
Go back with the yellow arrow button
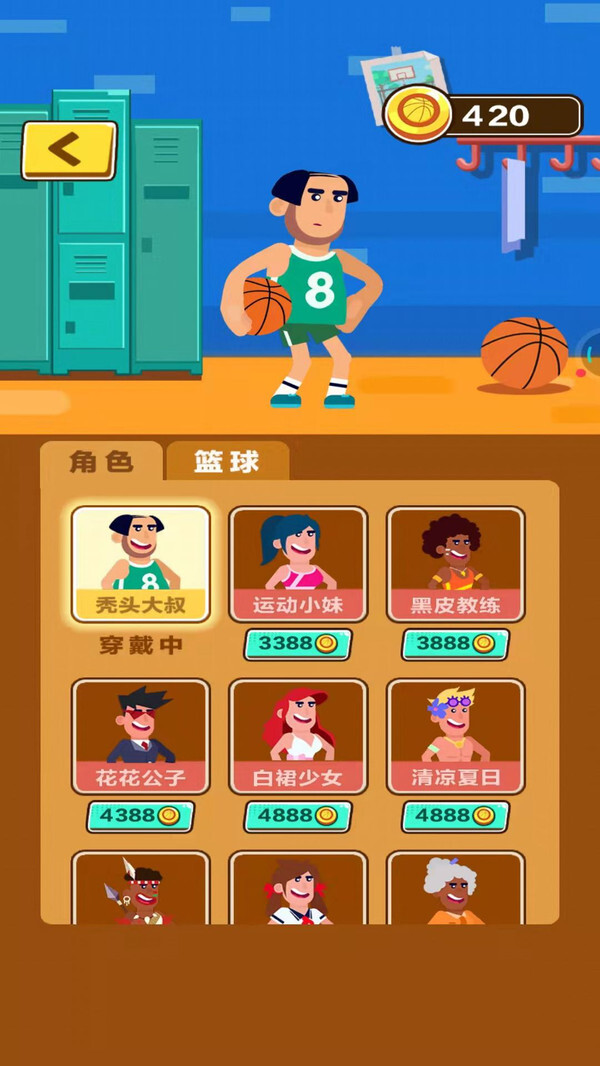pyautogui.click(x=69, y=150)
